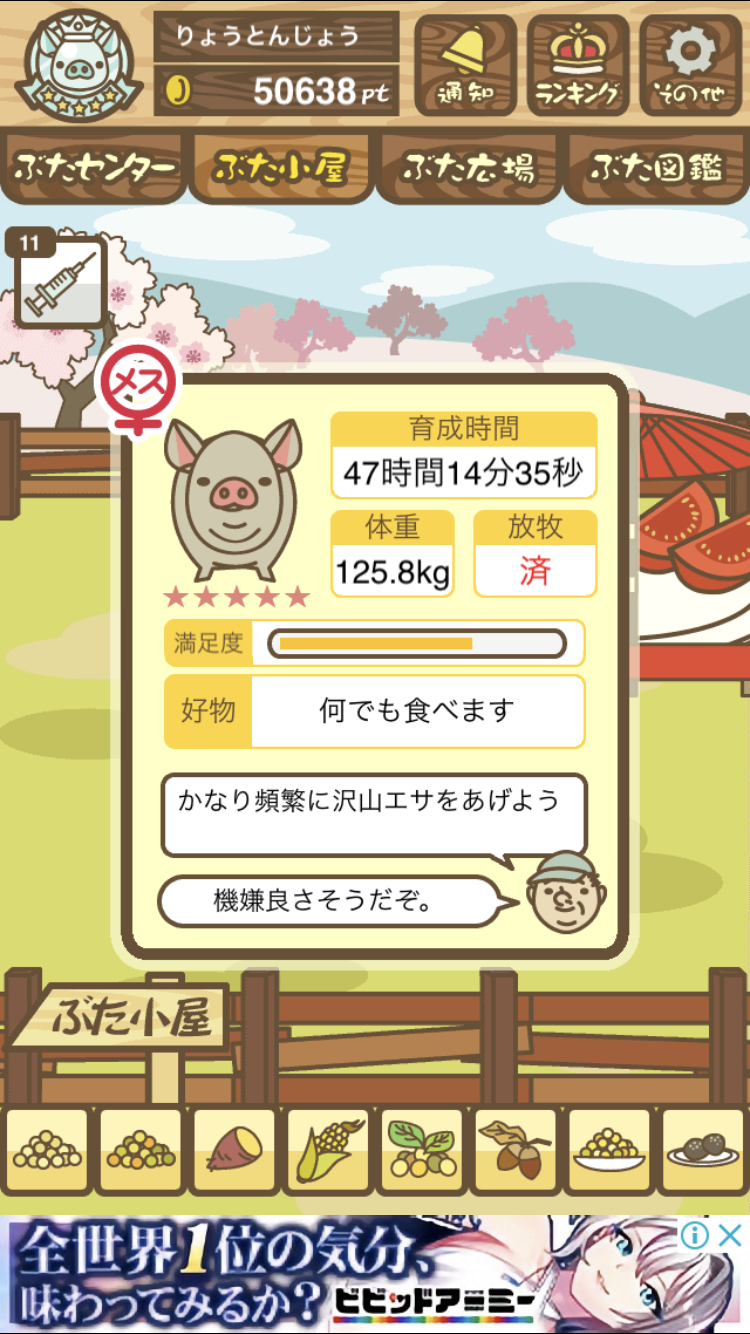Screen dimensions: 750x1334
Task: Go to the ぶた広場 tab
Action: point(468,166)
